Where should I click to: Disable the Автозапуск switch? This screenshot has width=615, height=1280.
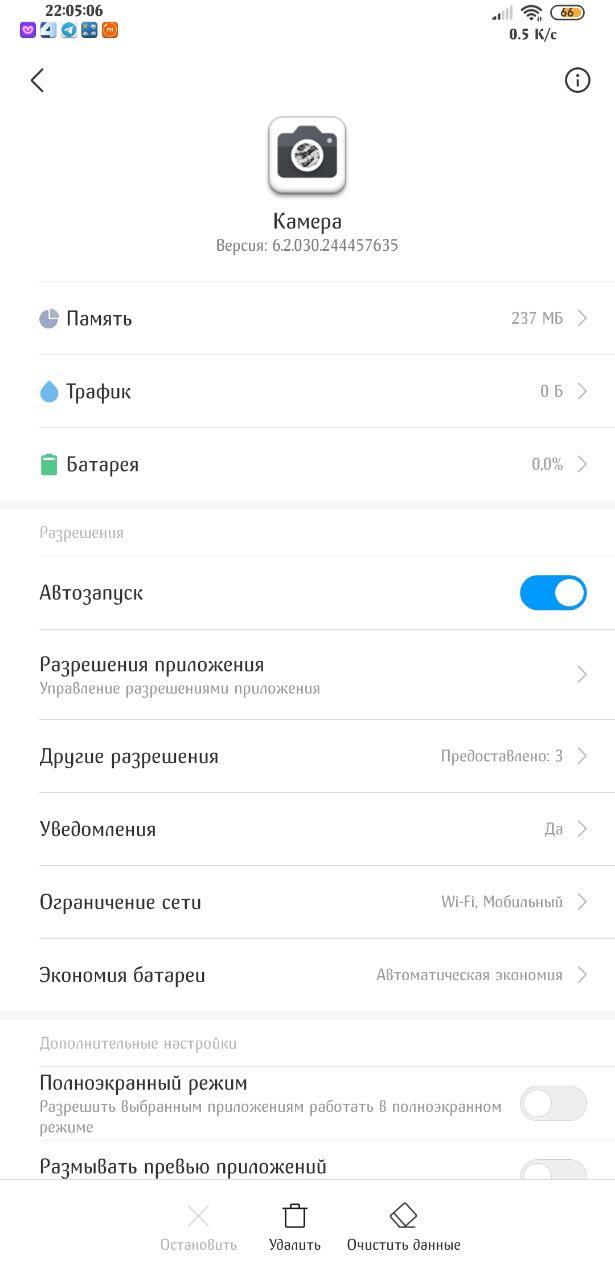553,593
